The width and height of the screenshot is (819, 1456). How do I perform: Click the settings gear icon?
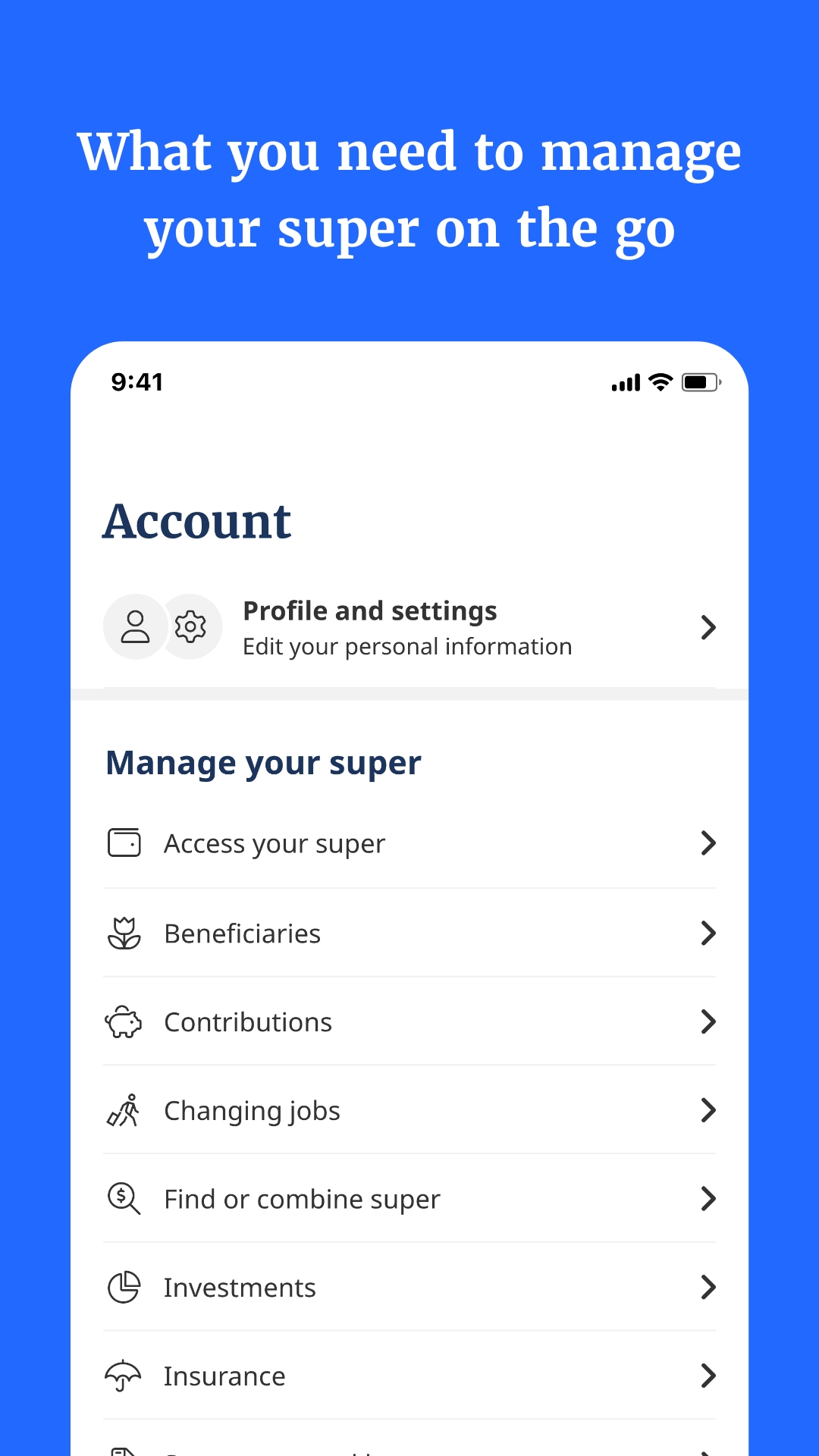point(191,627)
